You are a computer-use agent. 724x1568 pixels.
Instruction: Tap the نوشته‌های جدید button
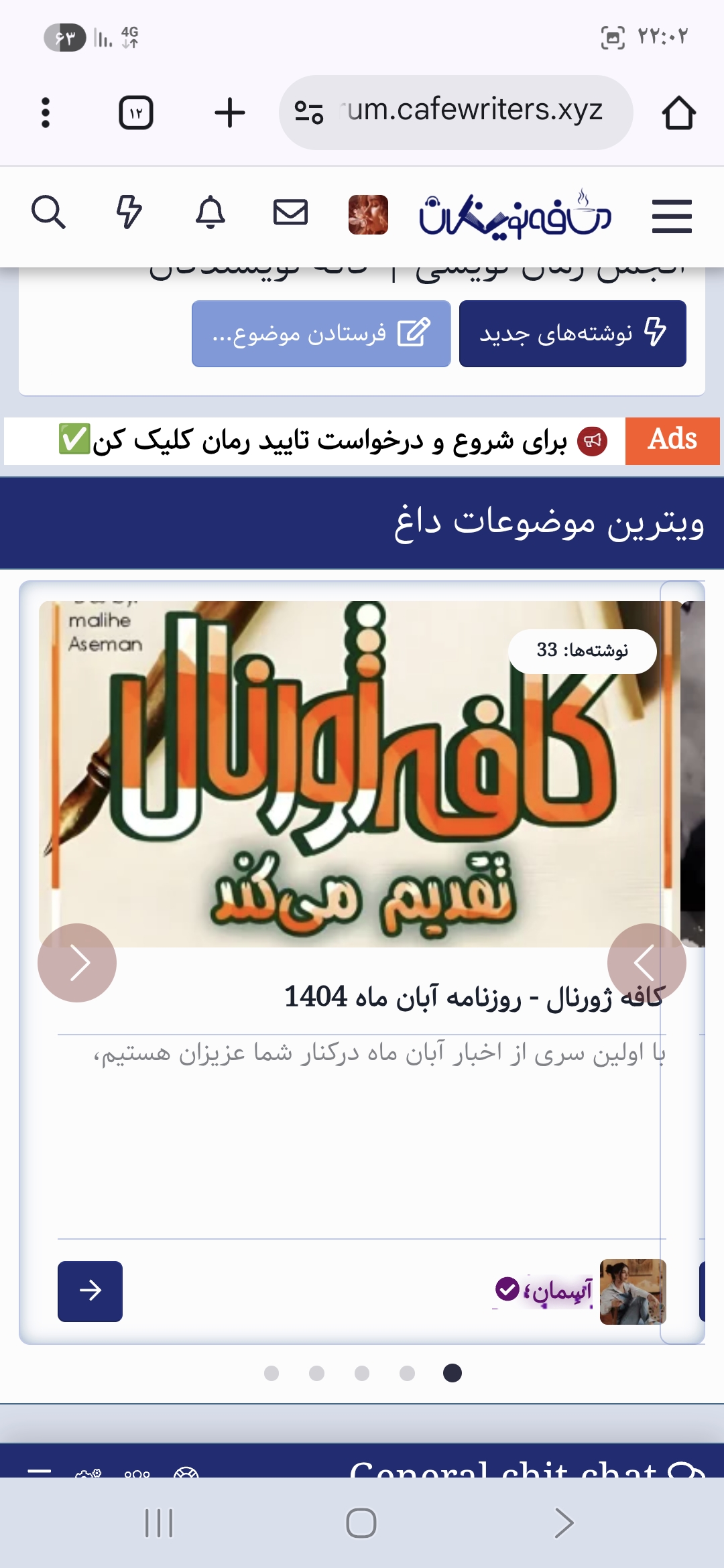click(x=572, y=334)
